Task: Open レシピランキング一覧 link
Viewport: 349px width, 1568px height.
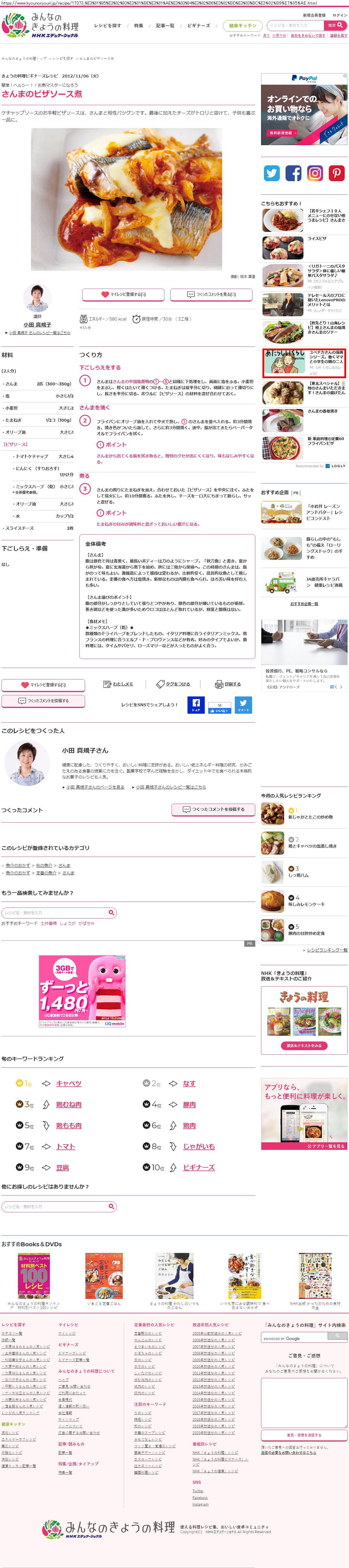Action: click(x=327, y=950)
